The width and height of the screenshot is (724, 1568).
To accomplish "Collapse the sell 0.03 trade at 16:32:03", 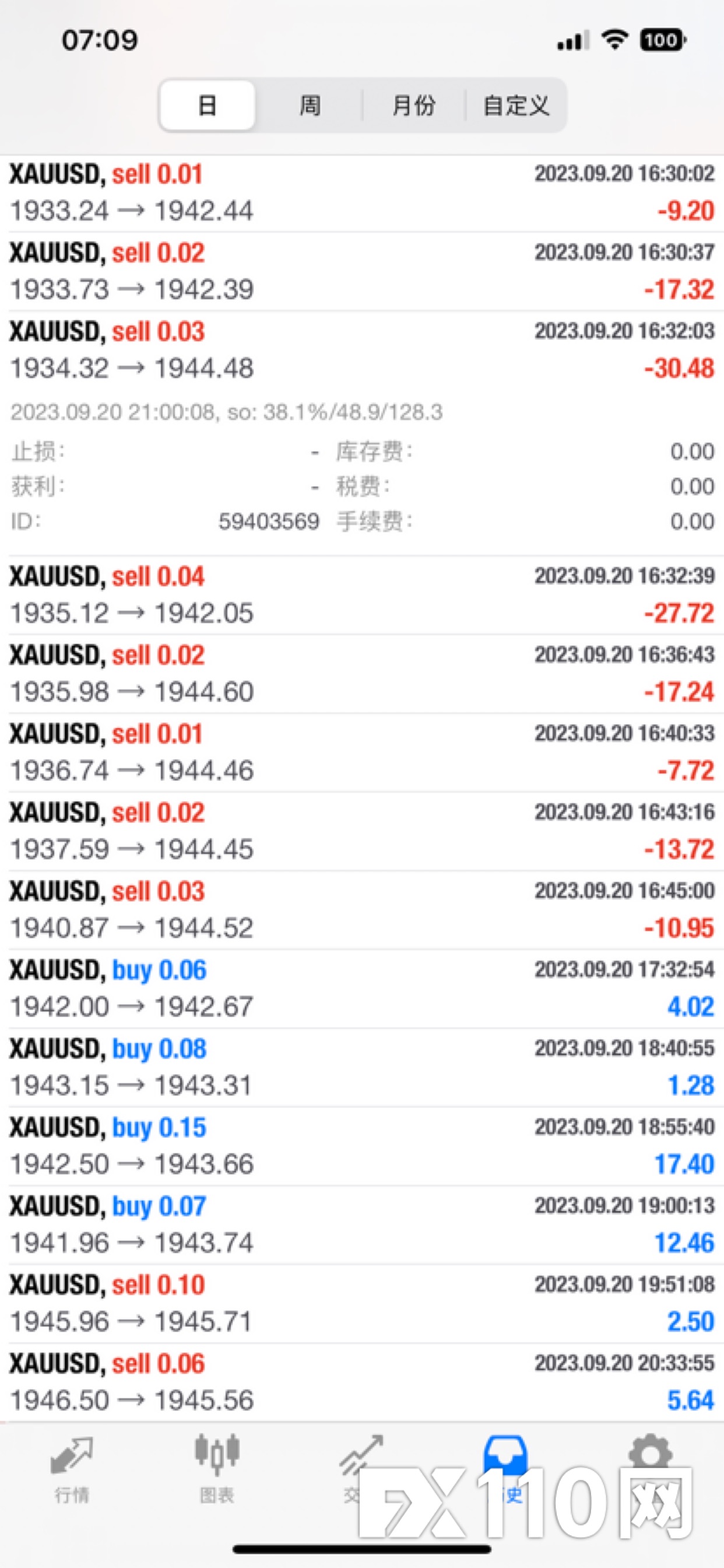I will point(362,350).
